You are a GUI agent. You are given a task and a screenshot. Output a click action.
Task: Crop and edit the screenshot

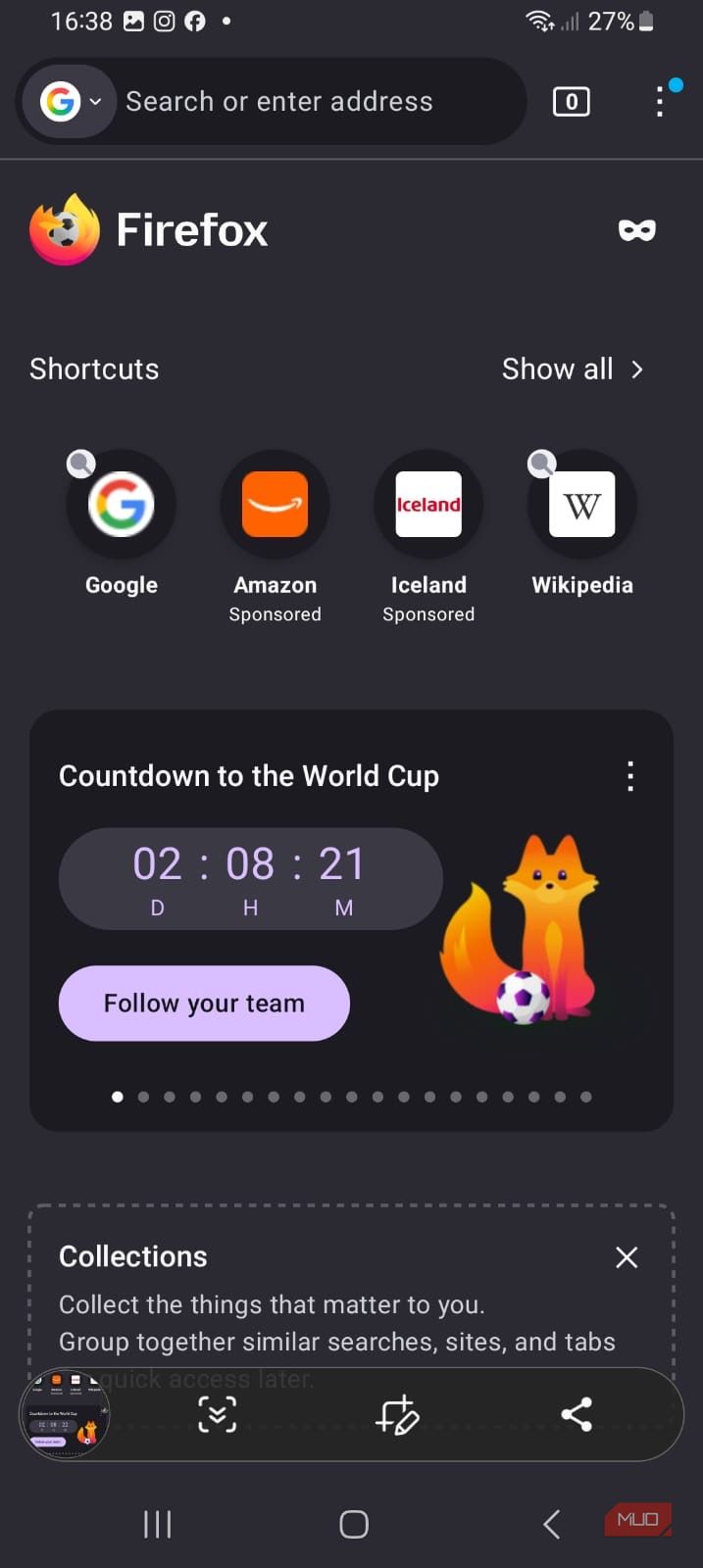(x=397, y=1414)
